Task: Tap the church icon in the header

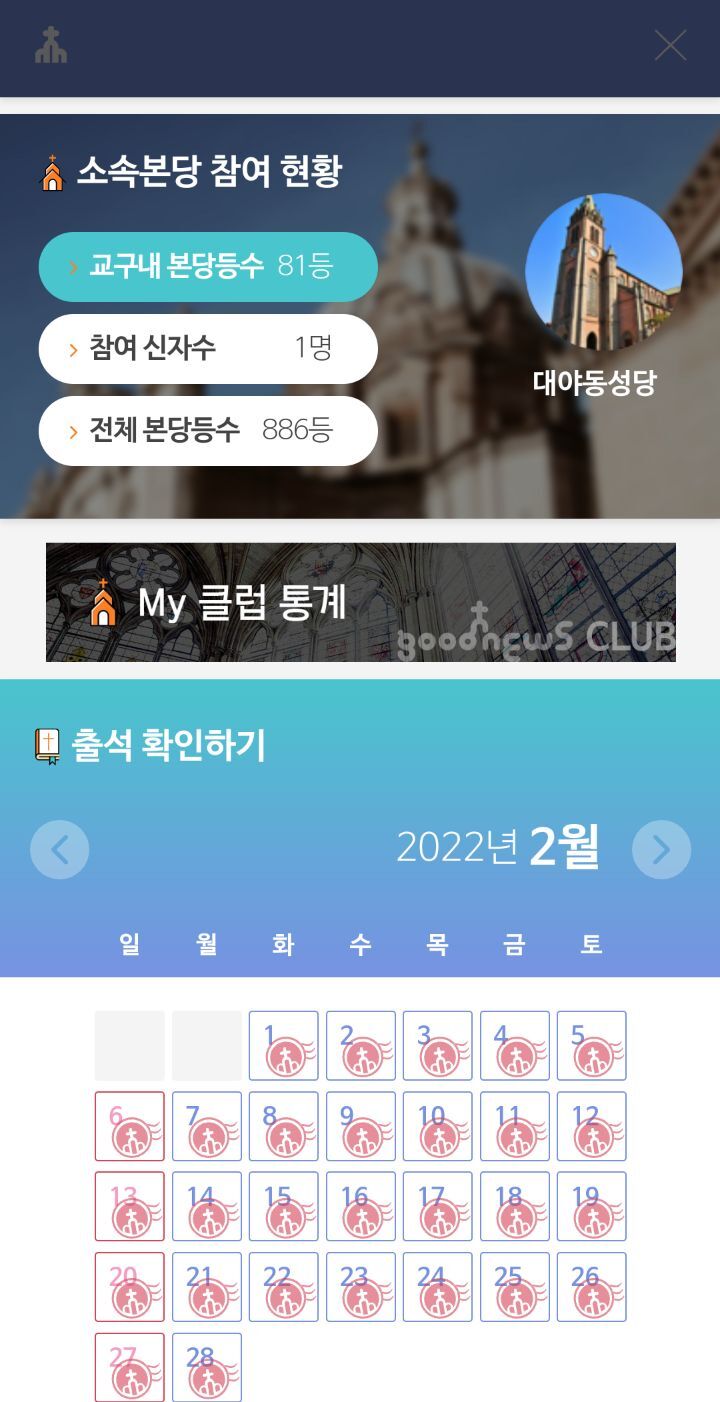Action: point(51,46)
